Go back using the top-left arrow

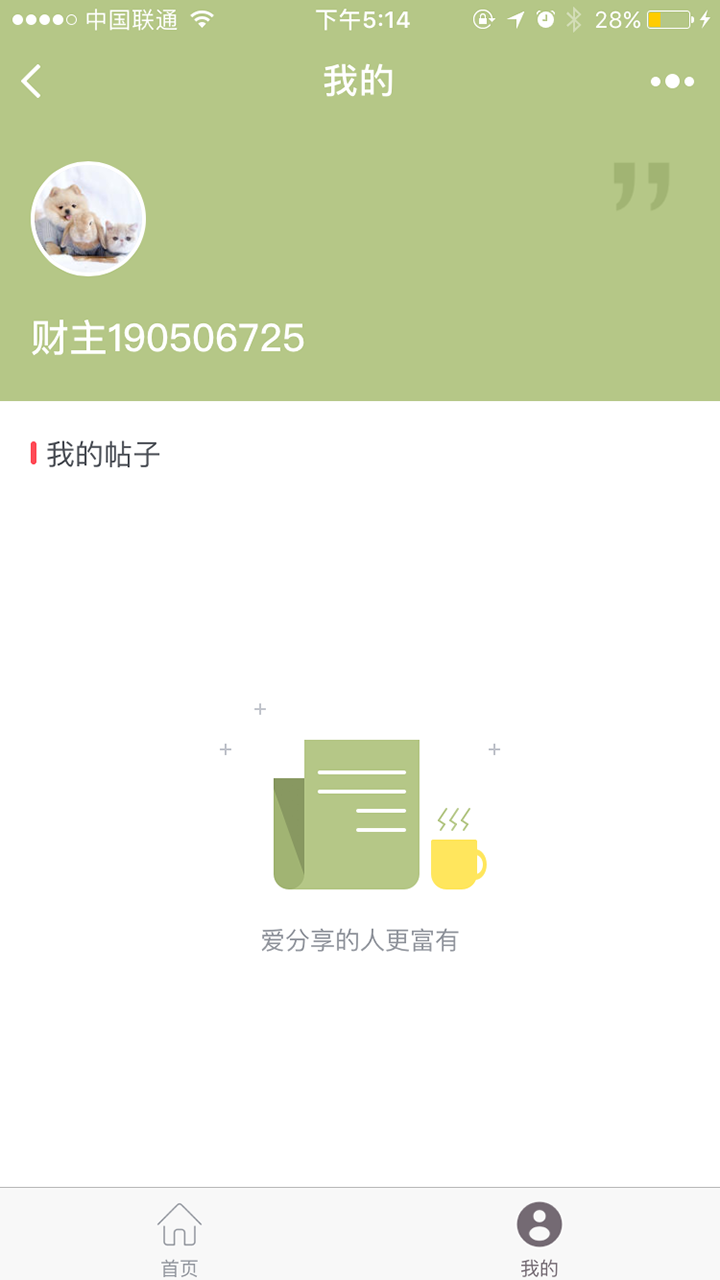(32, 81)
